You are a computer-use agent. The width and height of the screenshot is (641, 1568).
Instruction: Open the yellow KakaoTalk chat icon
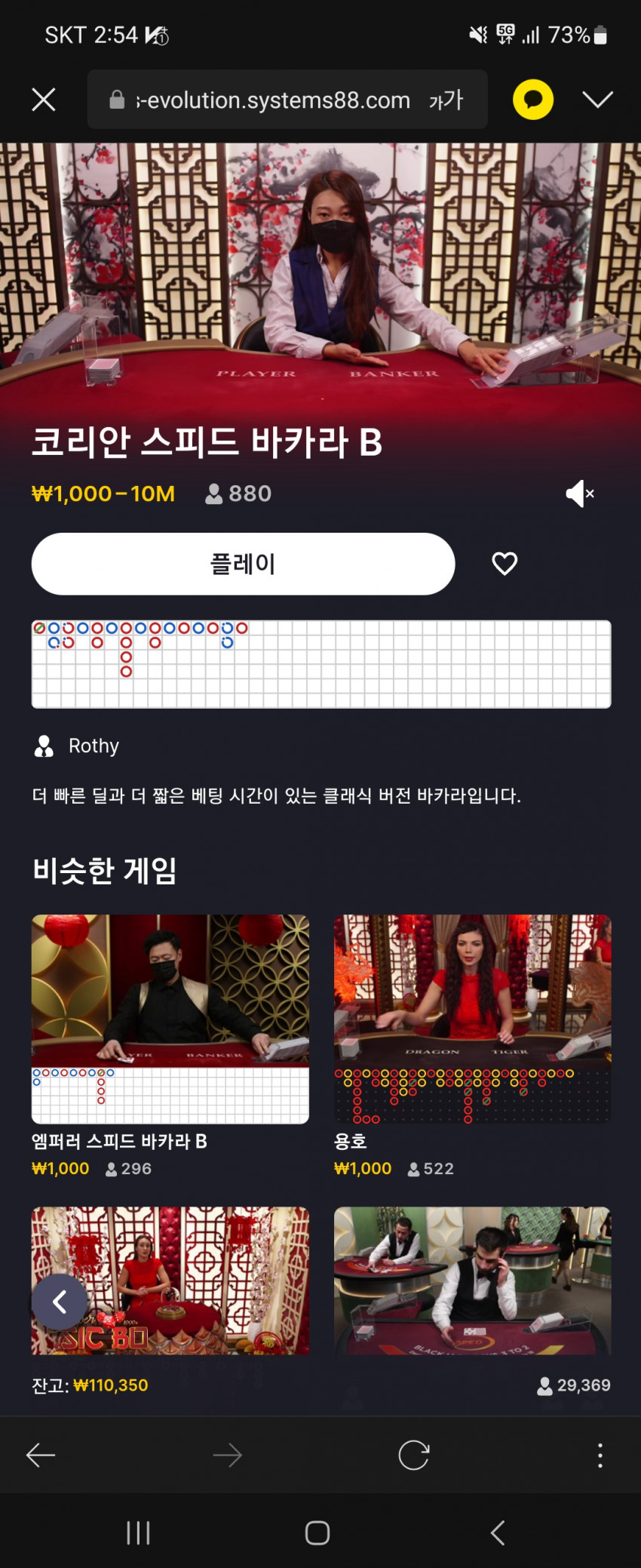coord(533,100)
